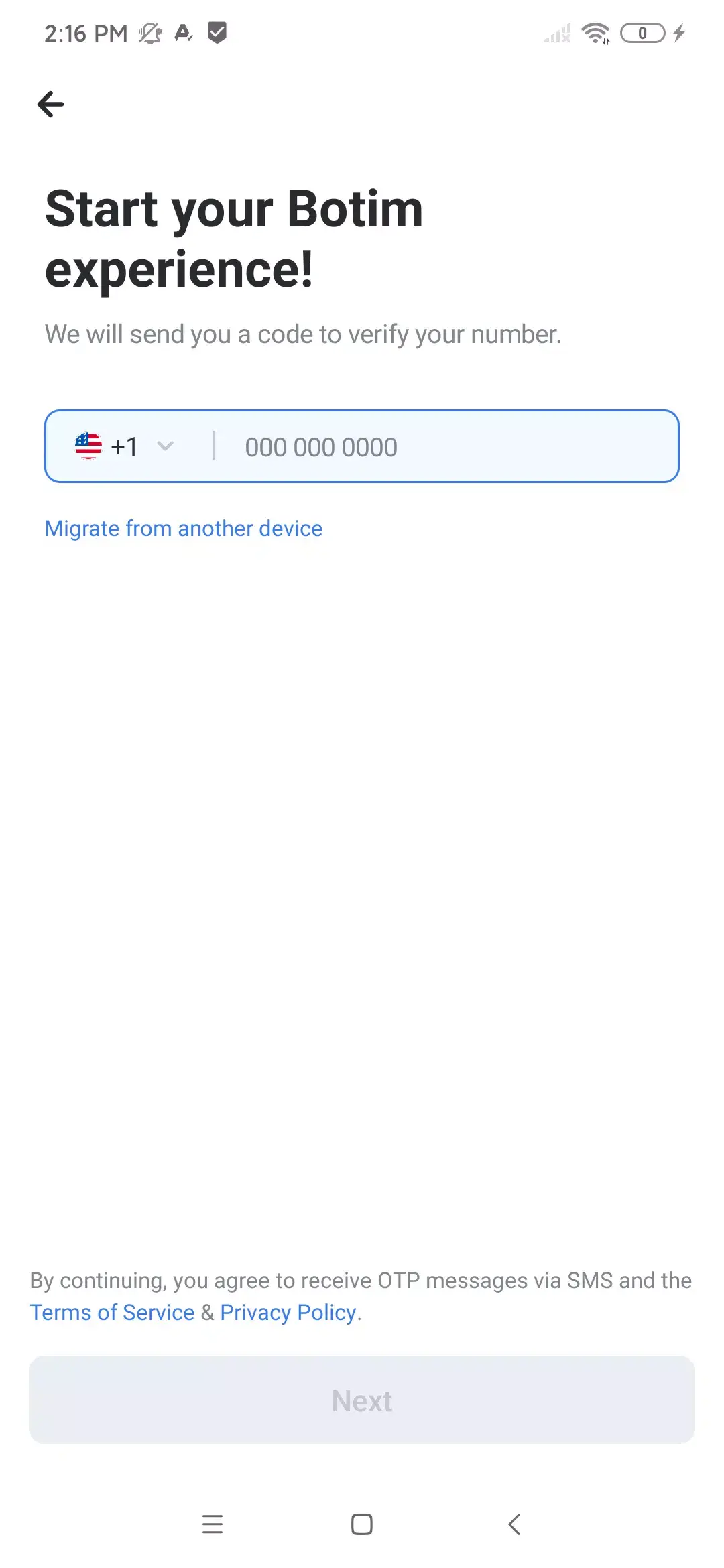Select Migrate from another device

(183, 529)
